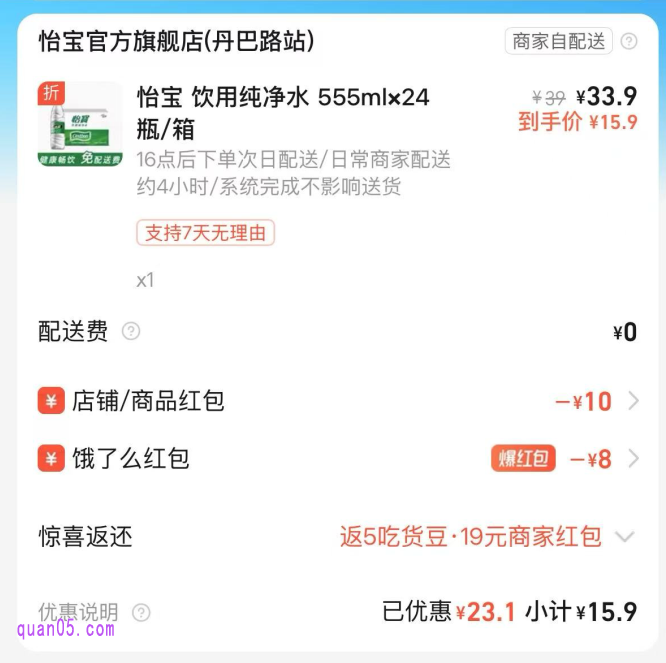
Task: Open the 怡宝 饮用纯净水 product image
Action: pyautogui.click(x=80, y=125)
